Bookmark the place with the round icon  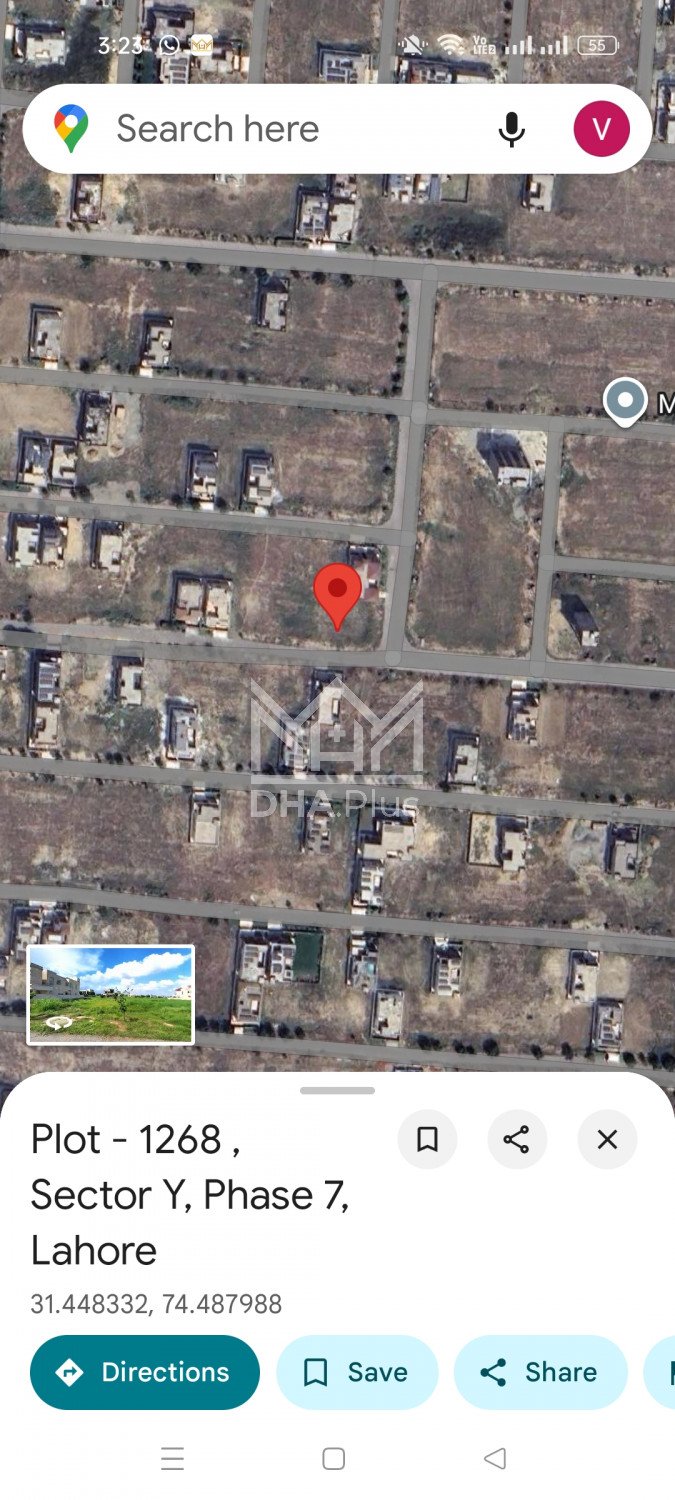[x=427, y=1139]
